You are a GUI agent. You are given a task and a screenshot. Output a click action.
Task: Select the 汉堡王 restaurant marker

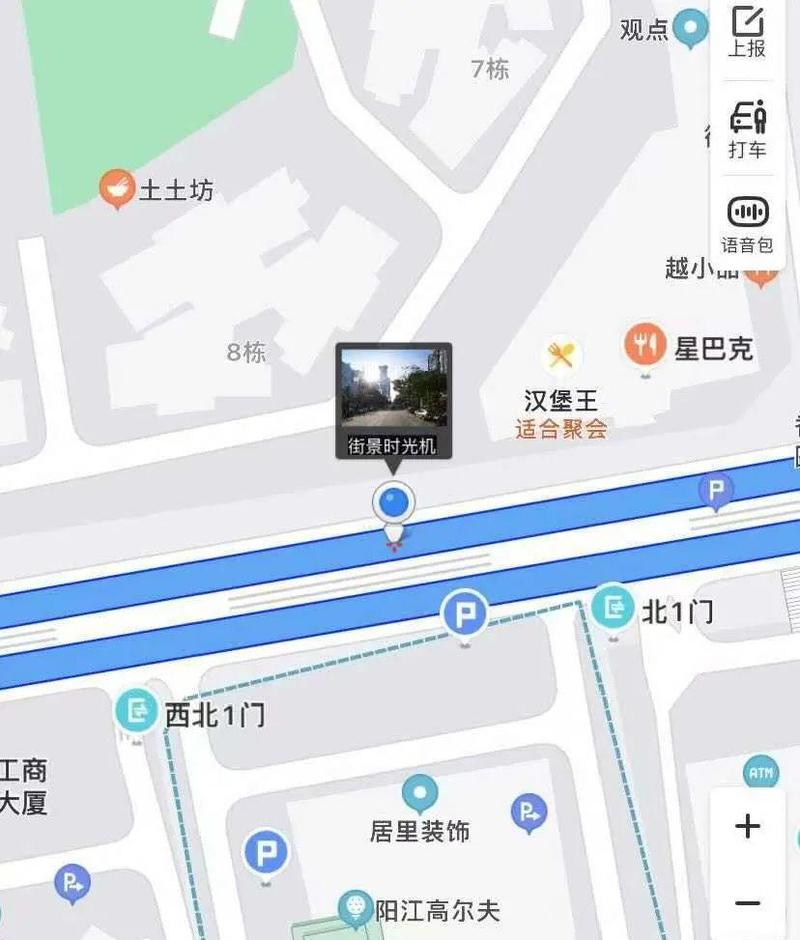coord(561,356)
